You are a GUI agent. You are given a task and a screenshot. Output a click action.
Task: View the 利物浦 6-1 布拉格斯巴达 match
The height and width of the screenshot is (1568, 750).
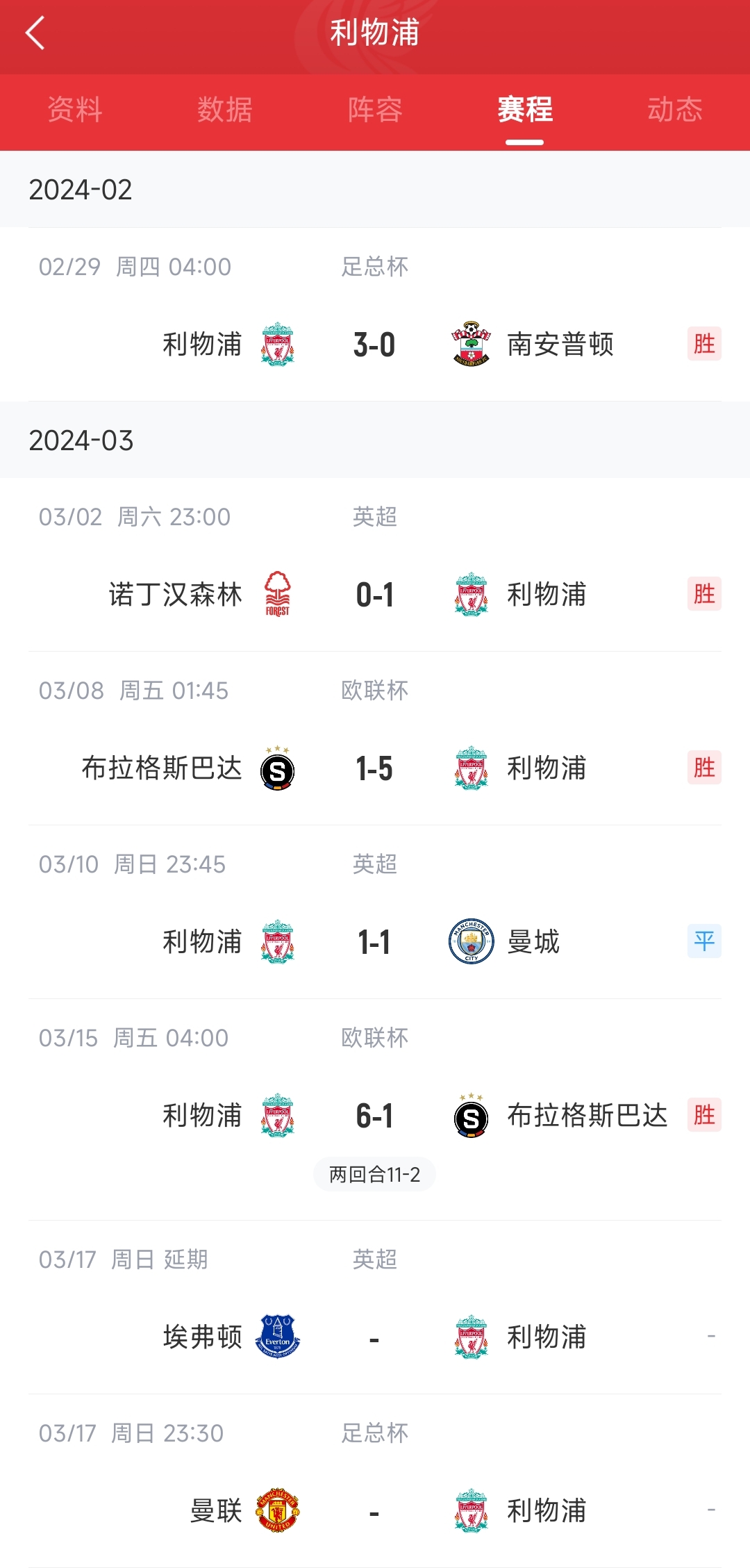375,1109
